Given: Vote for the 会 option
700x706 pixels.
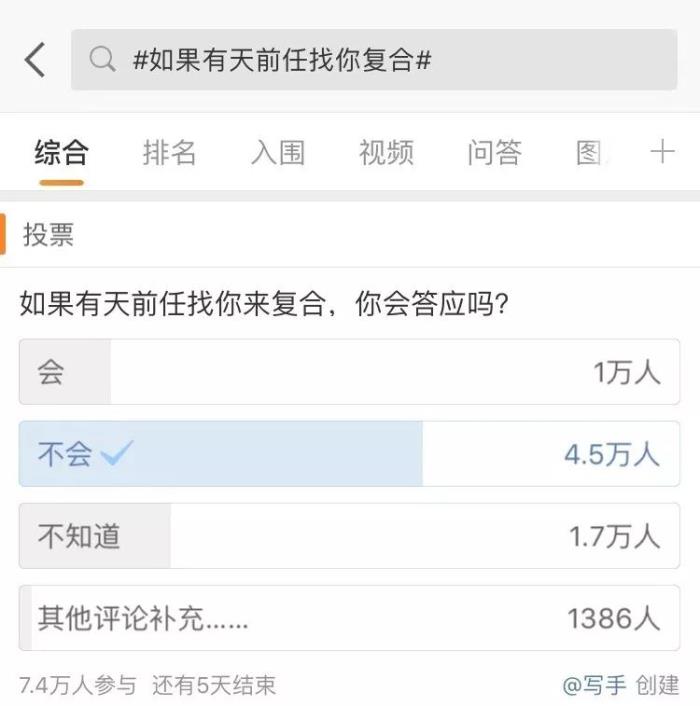Looking at the screenshot, I should pos(349,372).
